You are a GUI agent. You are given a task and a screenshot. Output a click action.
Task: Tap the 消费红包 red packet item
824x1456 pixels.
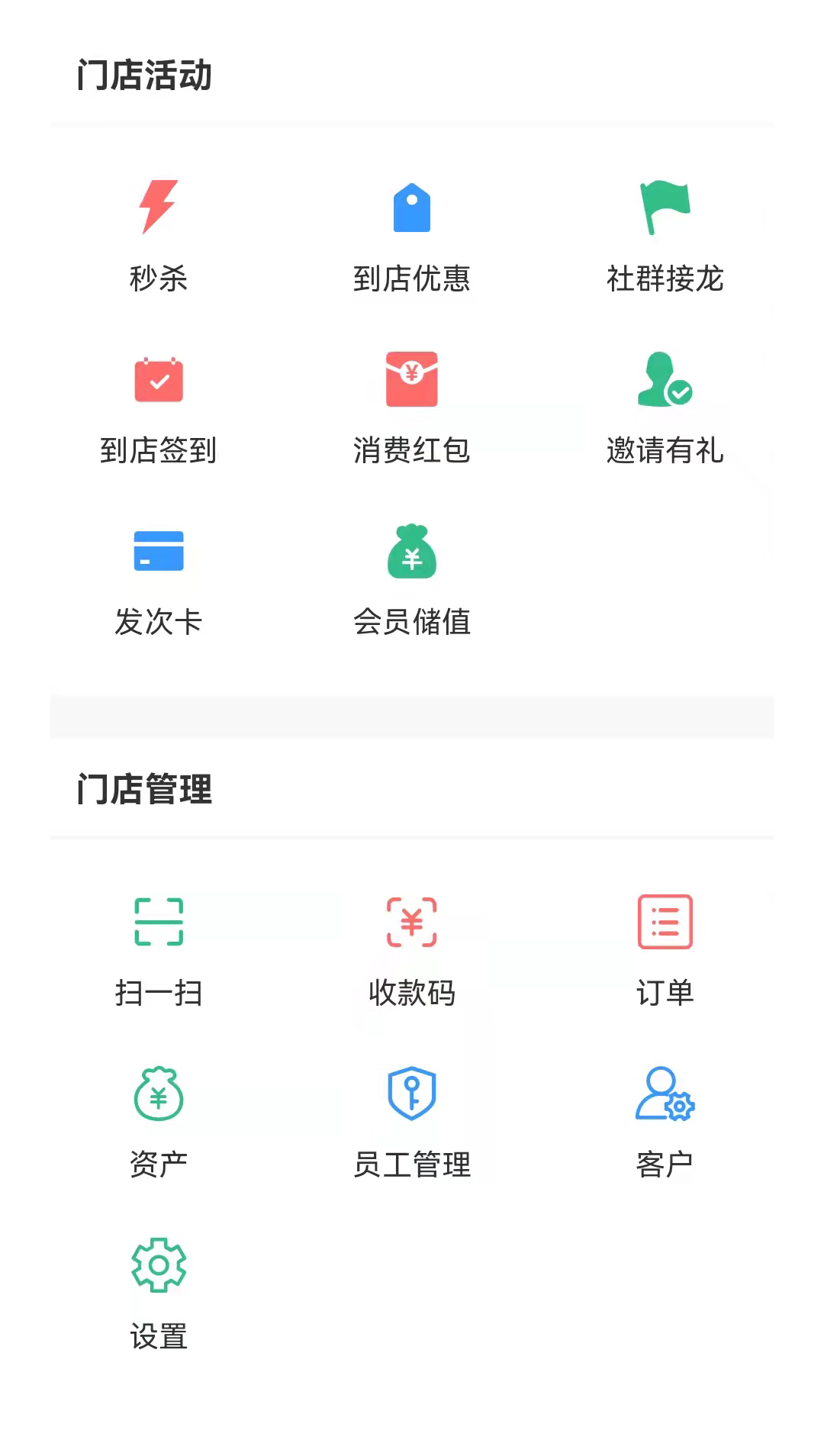pos(412,408)
